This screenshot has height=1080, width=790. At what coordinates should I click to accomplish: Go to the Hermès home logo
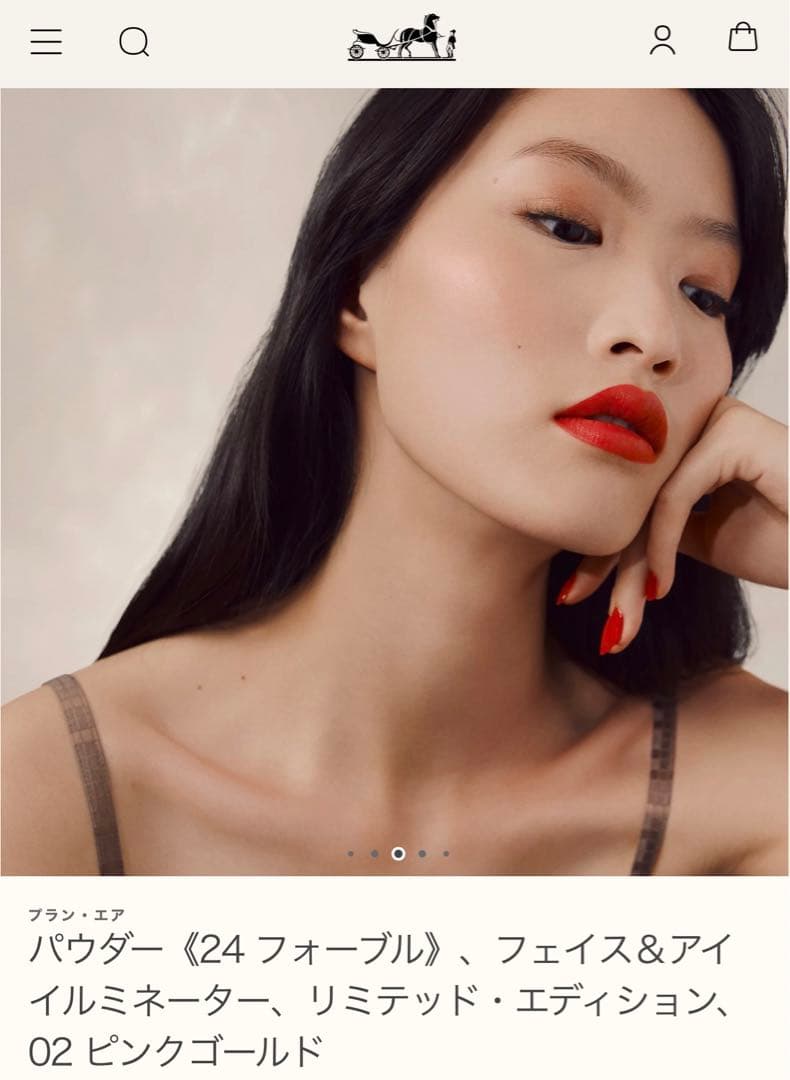(402, 39)
